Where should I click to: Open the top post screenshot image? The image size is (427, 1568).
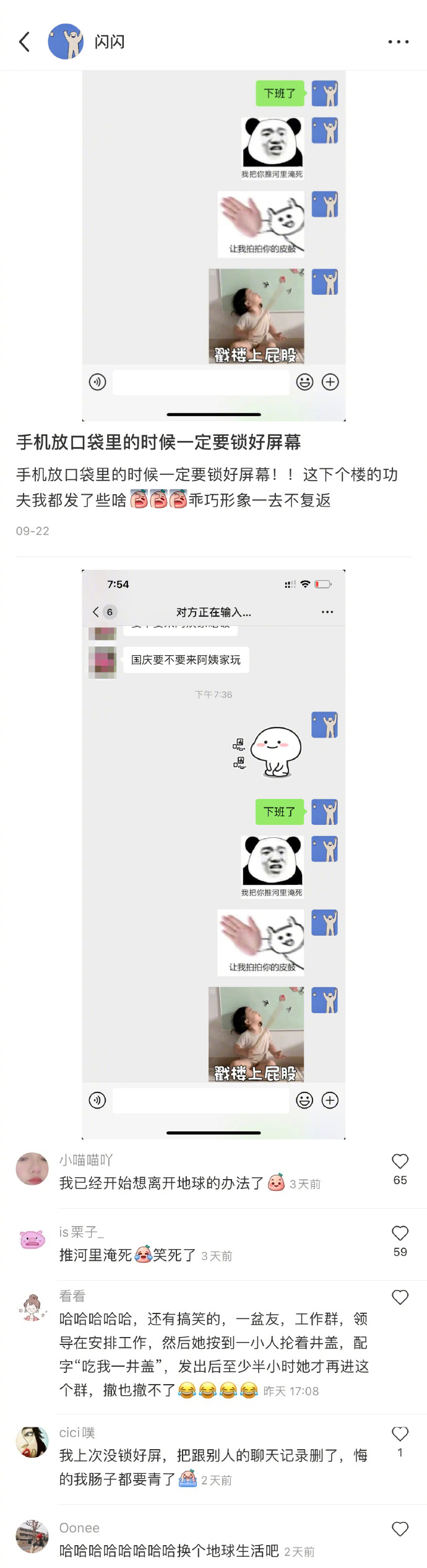coord(213,245)
